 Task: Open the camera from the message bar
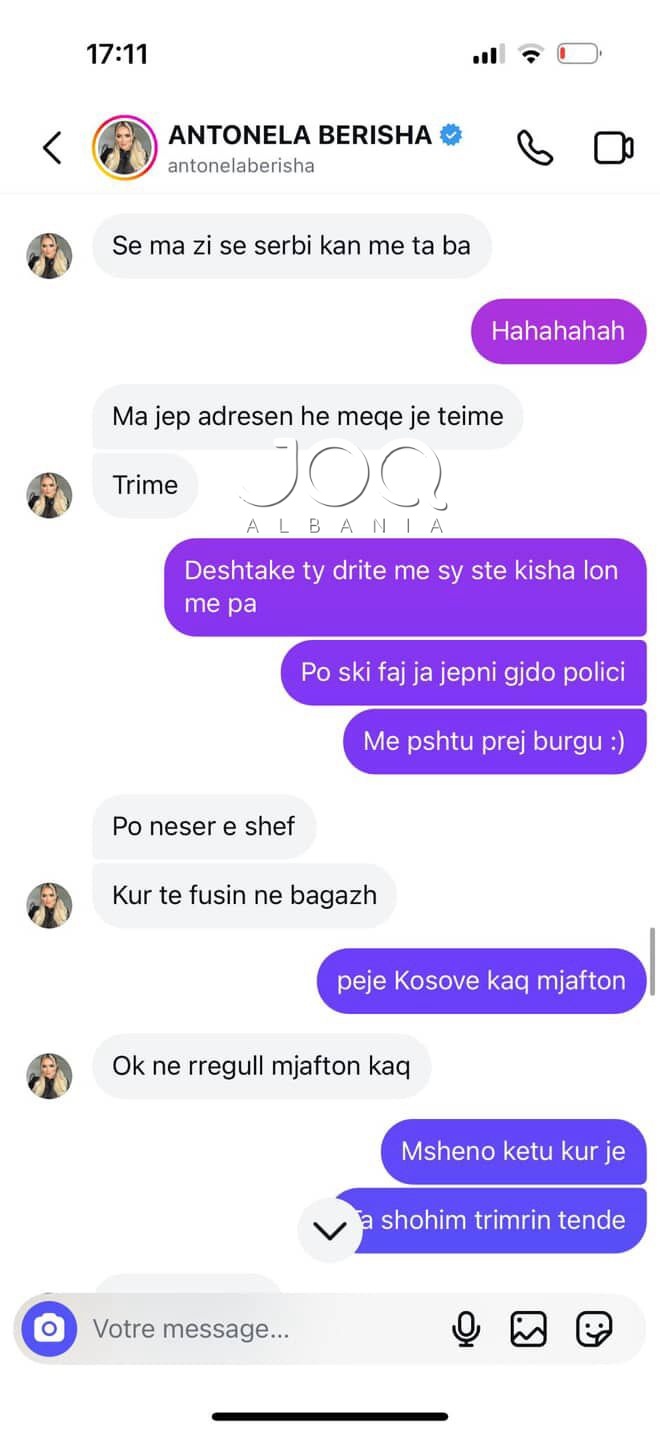49,1329
